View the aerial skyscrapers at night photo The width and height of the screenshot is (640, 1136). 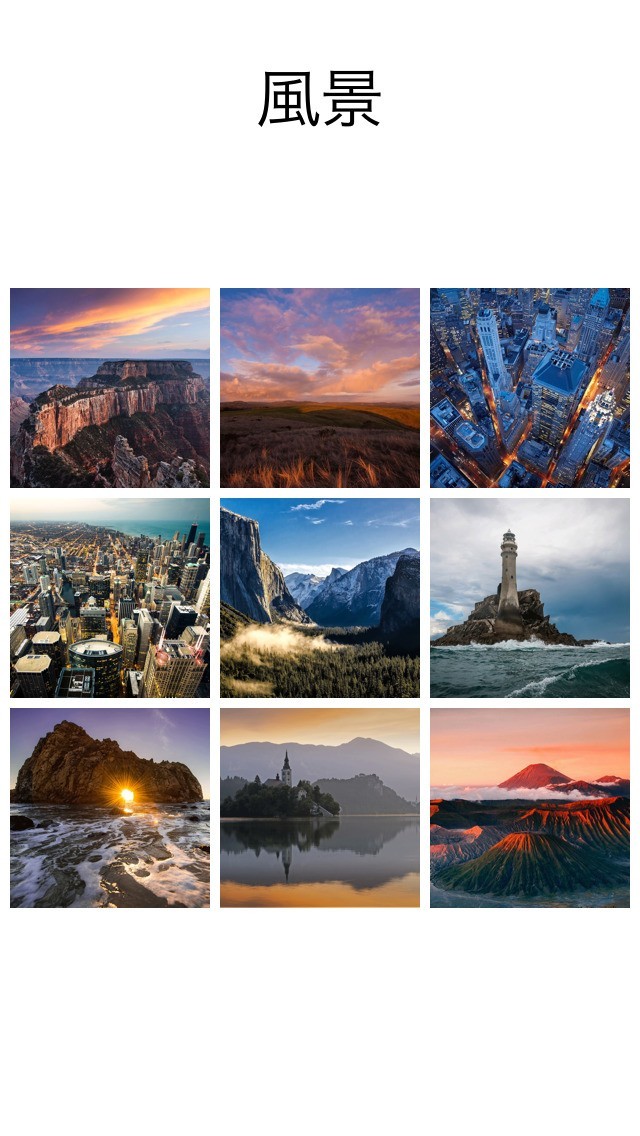click(530, 388)
